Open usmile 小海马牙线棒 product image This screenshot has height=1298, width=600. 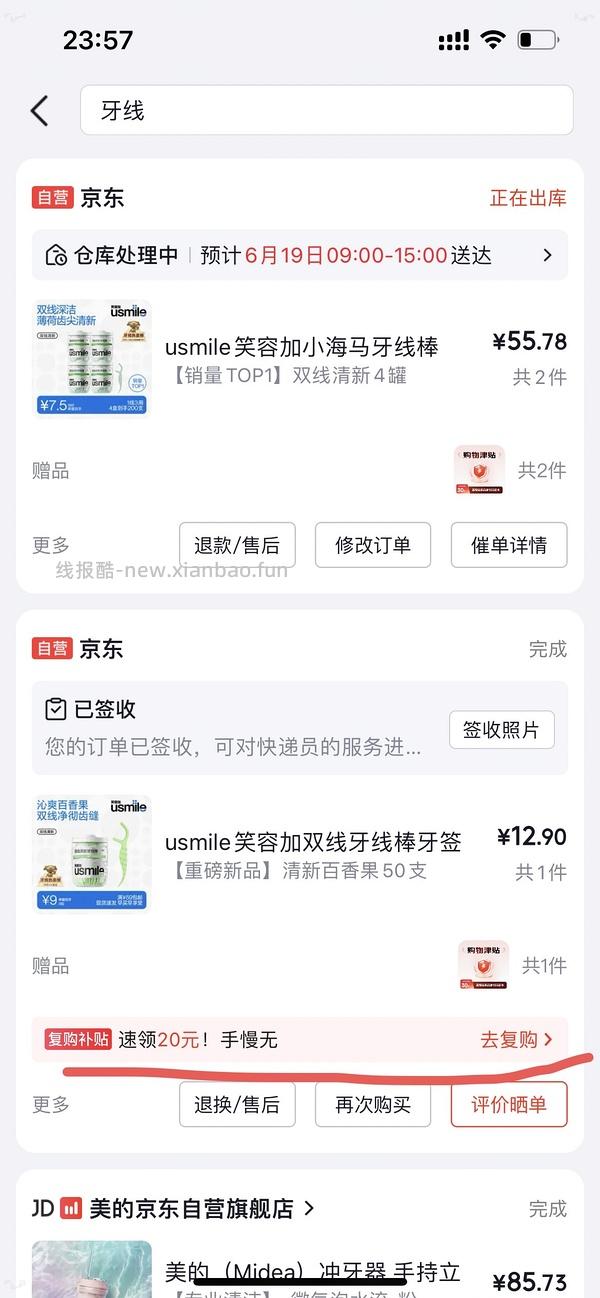(92, 358)
